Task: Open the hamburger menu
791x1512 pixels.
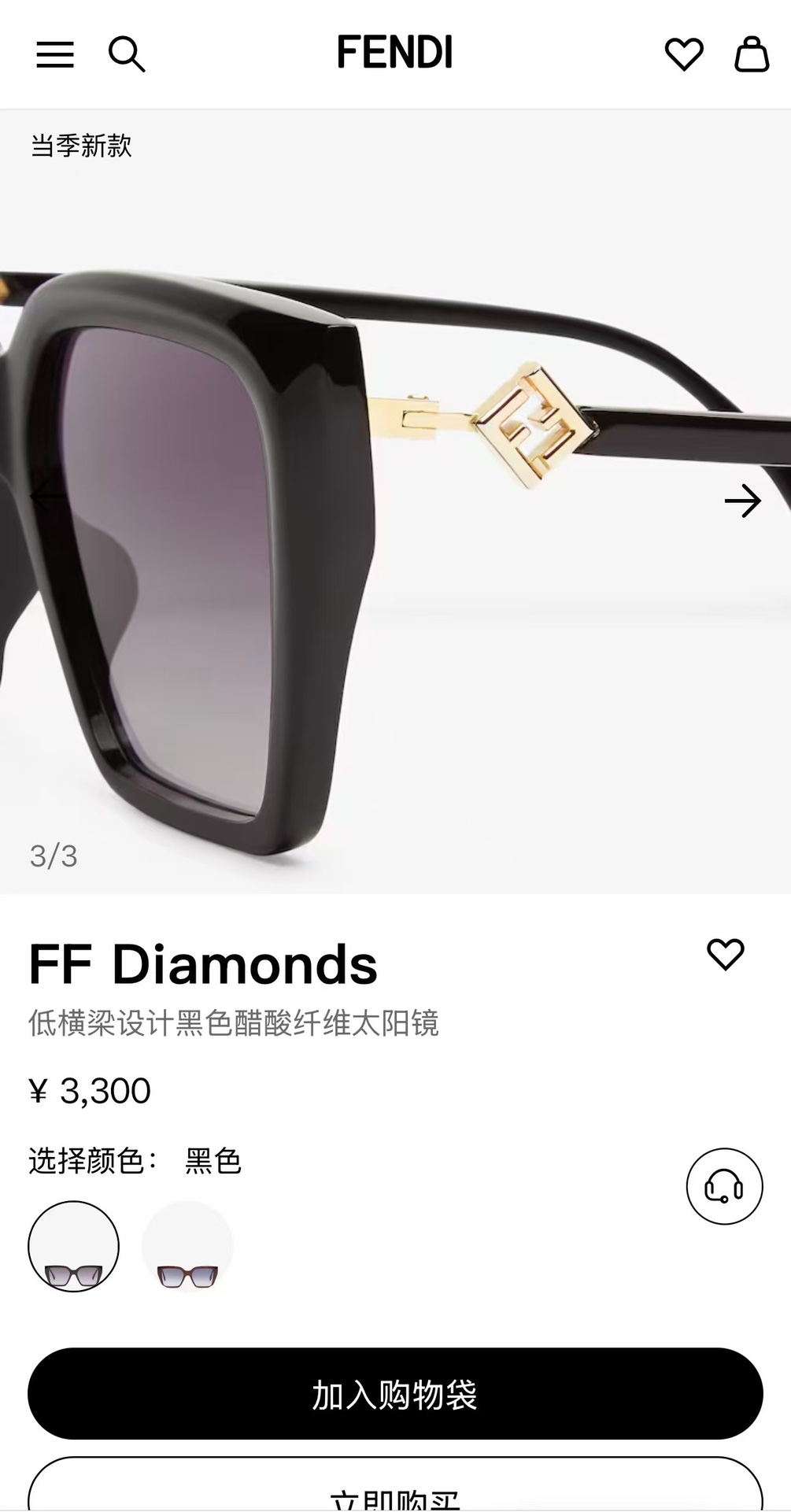Action: [55, 54]
